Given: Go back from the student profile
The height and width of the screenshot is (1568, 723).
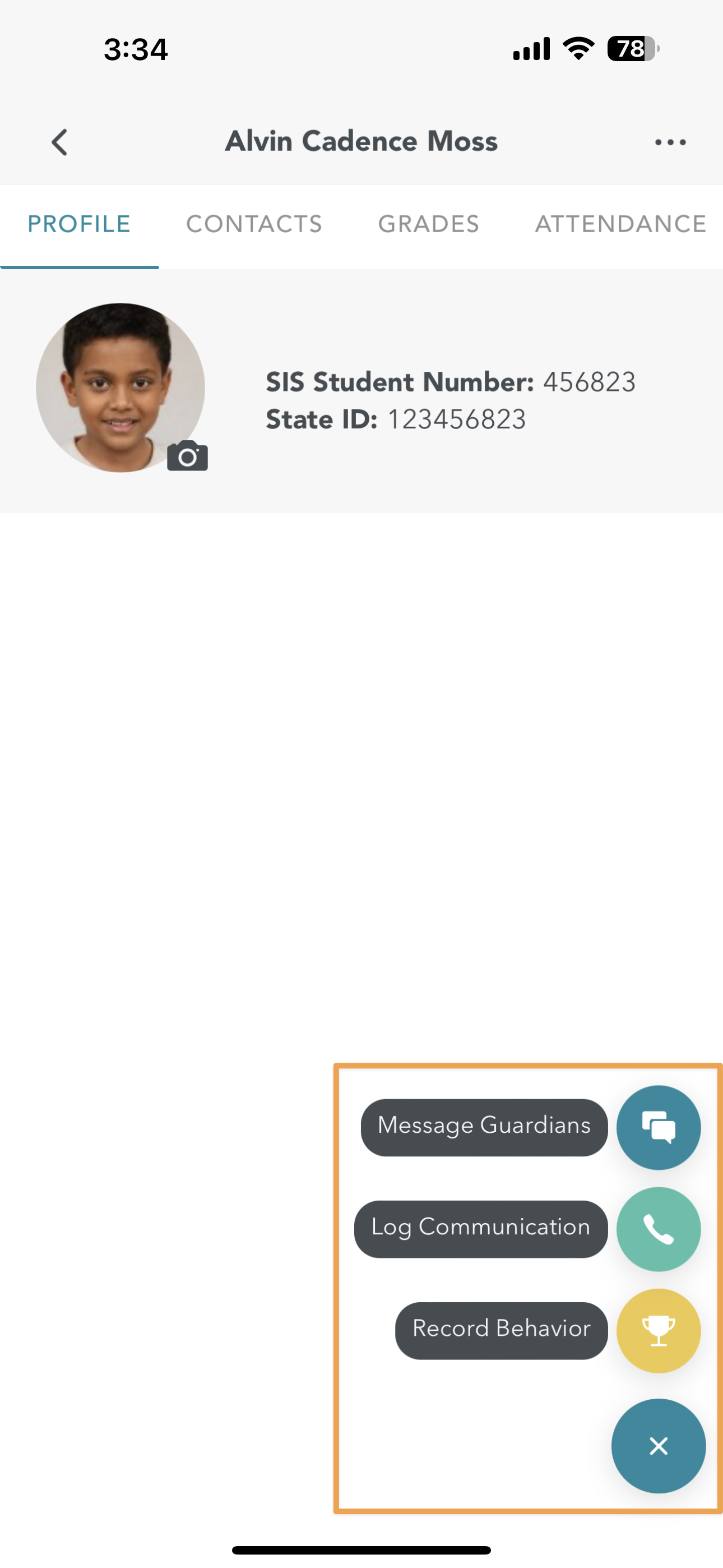Looking at the screenshot, I should (59, 142).
